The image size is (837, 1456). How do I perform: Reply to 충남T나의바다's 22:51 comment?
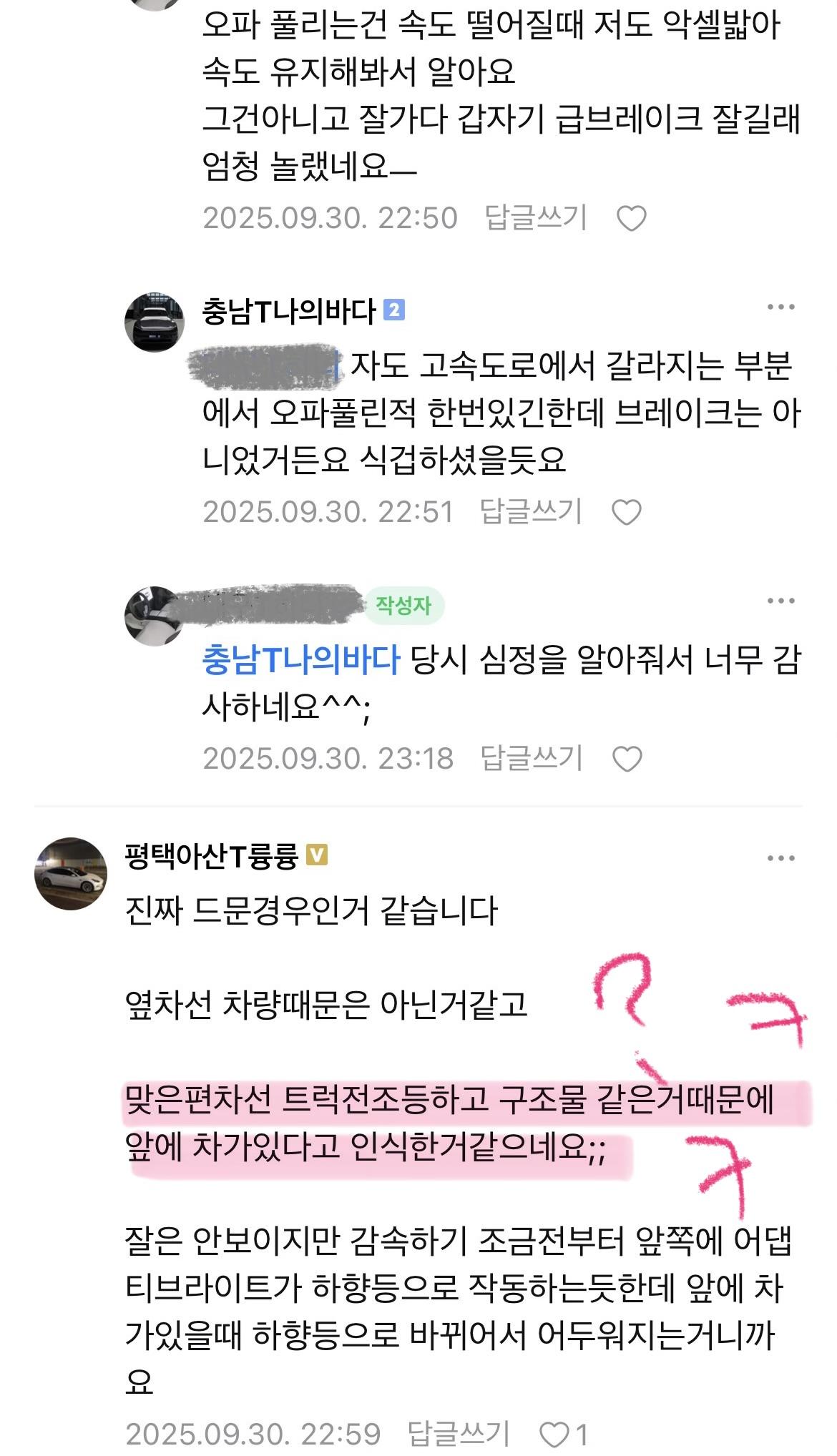coord(531,512)
